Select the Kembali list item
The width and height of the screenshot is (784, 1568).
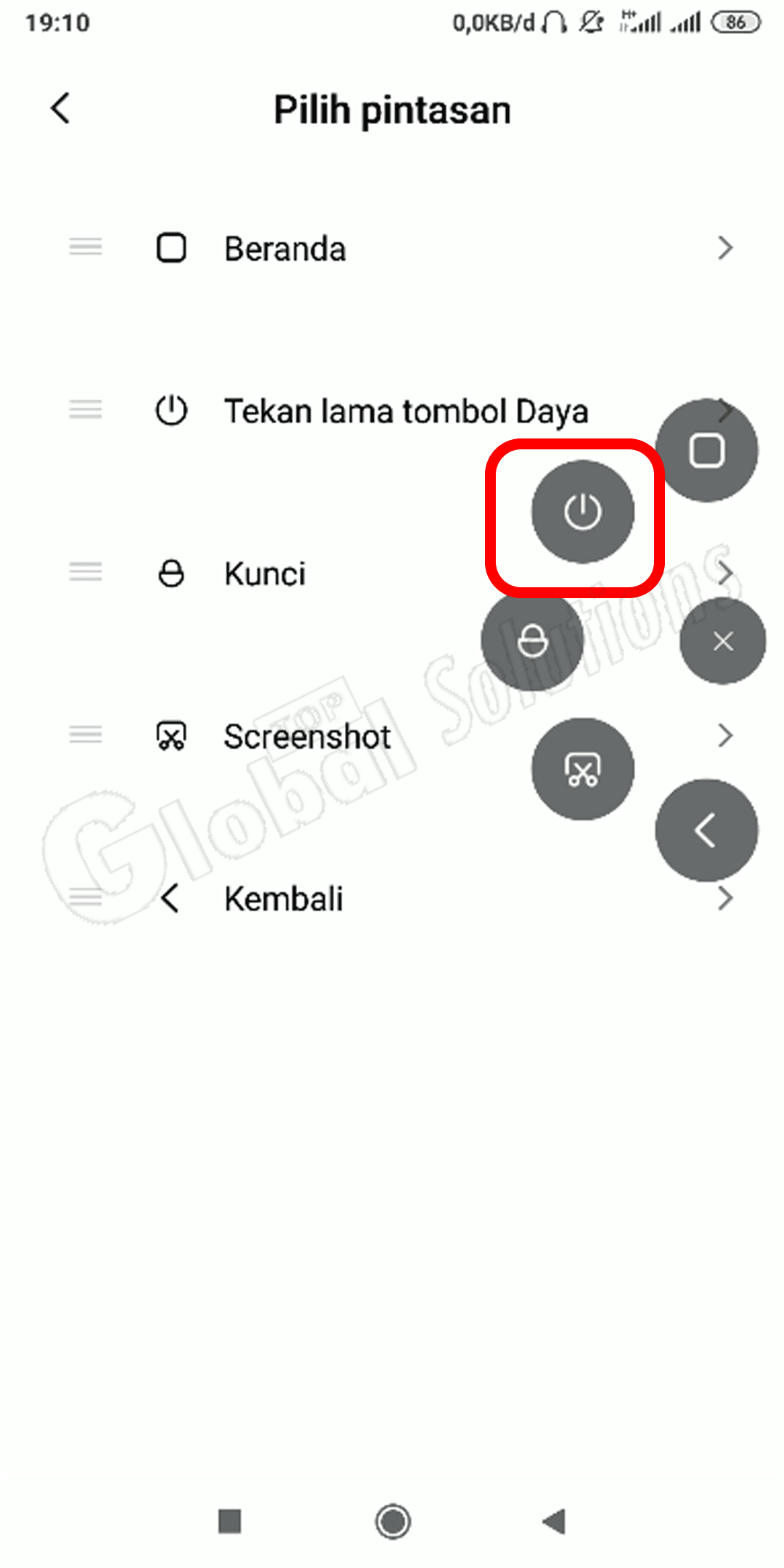(283, 899)
